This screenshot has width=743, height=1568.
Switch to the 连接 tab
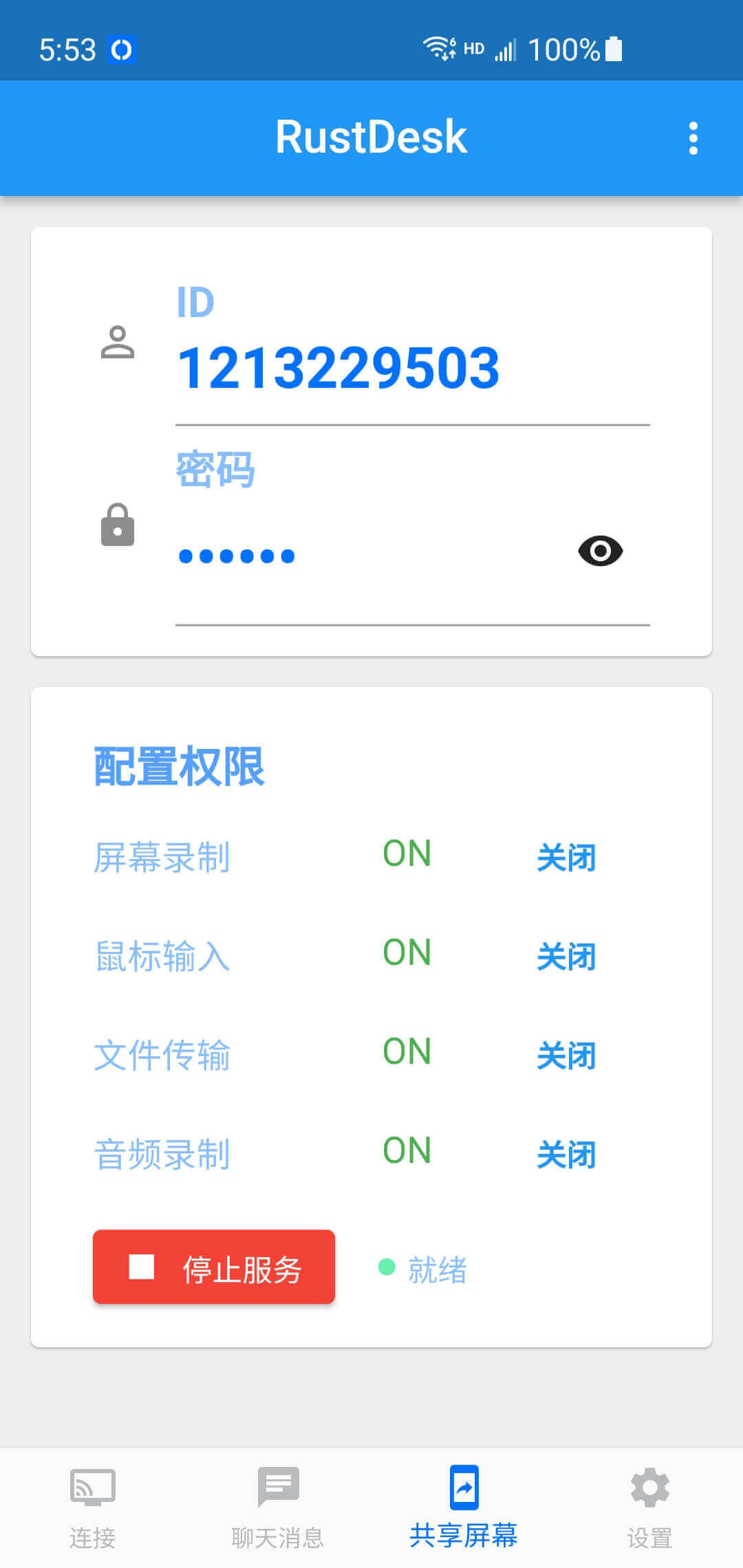93,1507
